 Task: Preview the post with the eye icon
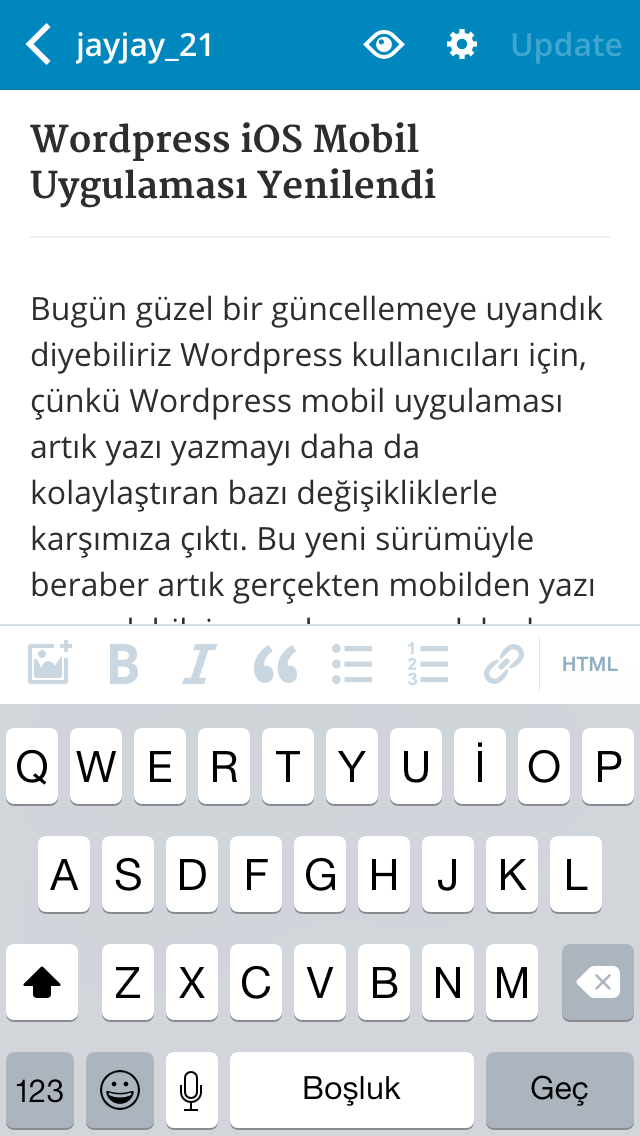pyautogui.click(x=383, y=45)
